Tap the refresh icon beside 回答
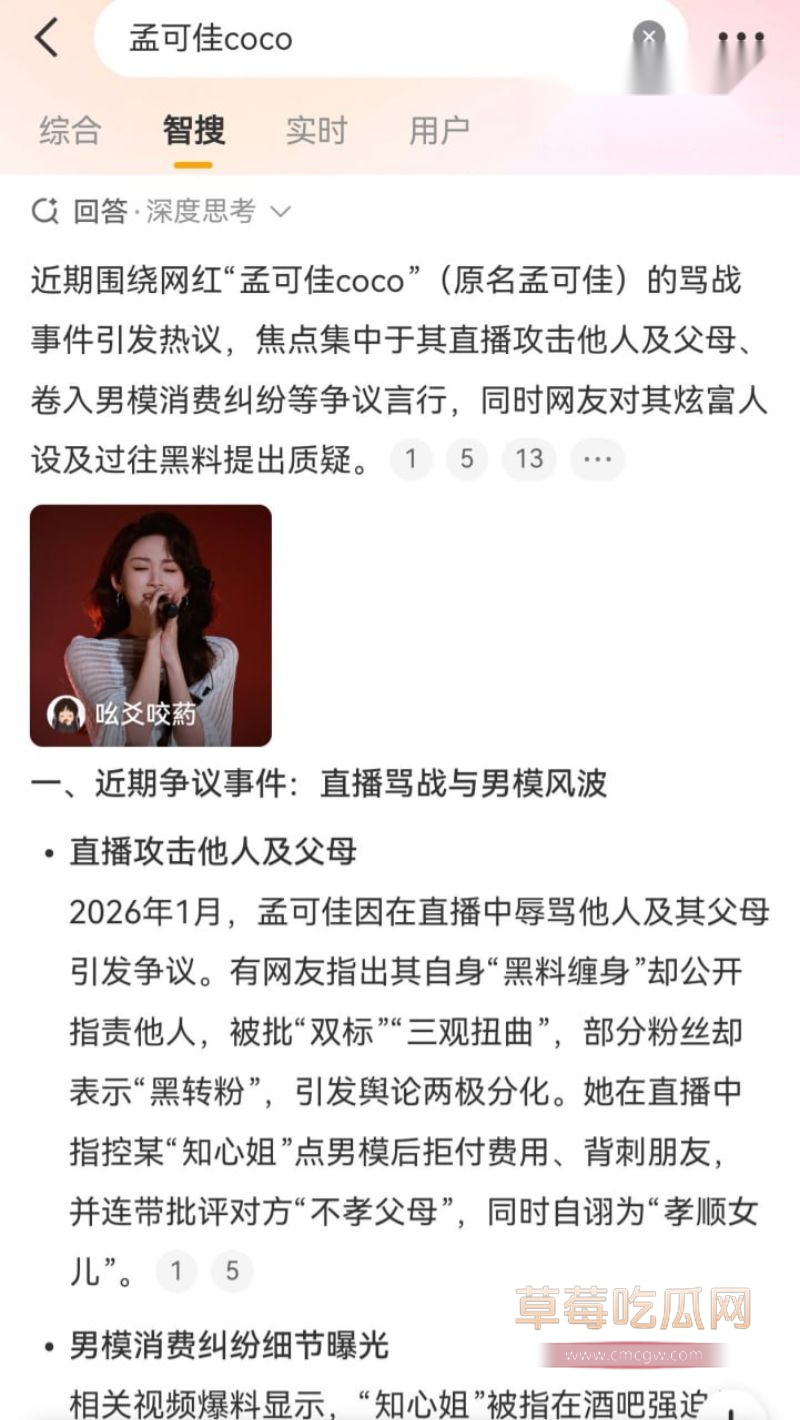This screenshot has height=1420, width=800. coord(43,211)
